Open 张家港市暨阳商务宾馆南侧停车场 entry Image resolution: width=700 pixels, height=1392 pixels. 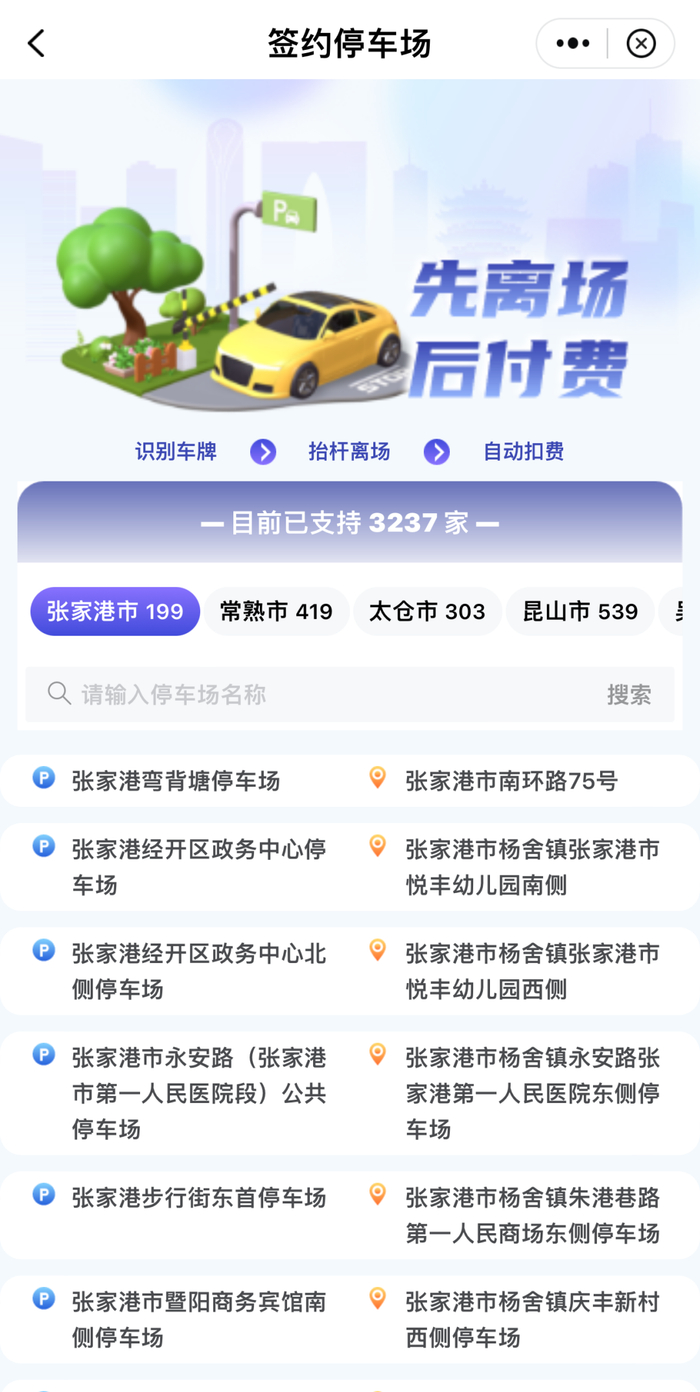(350, 1319)
